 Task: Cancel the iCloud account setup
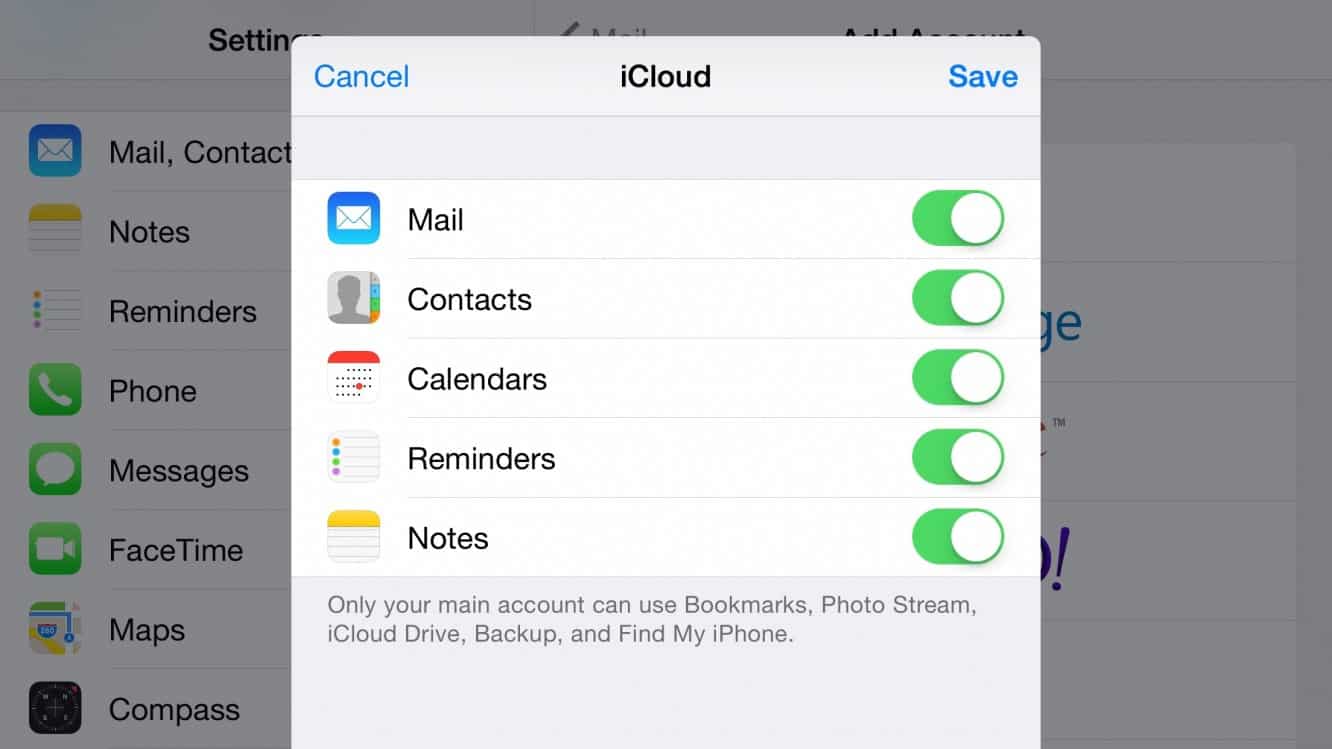(361, 77)
